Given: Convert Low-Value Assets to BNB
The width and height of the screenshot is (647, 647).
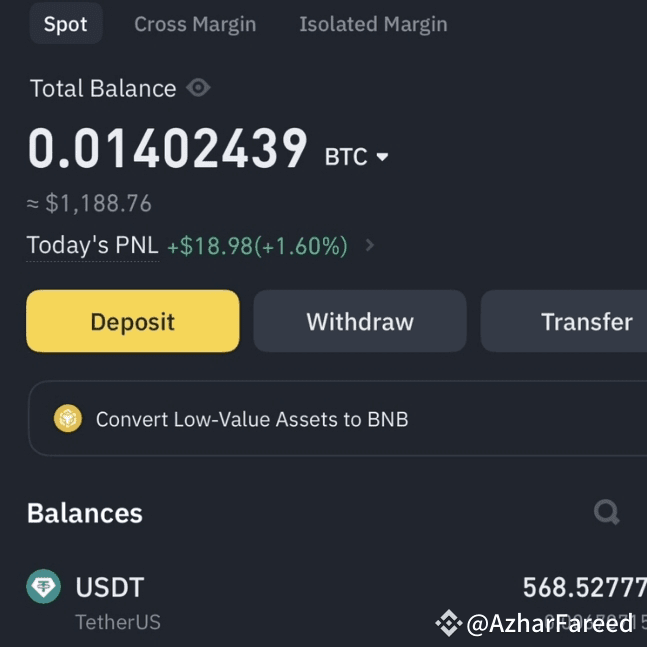Looking at the screenshot, I should tap(252, 419).
